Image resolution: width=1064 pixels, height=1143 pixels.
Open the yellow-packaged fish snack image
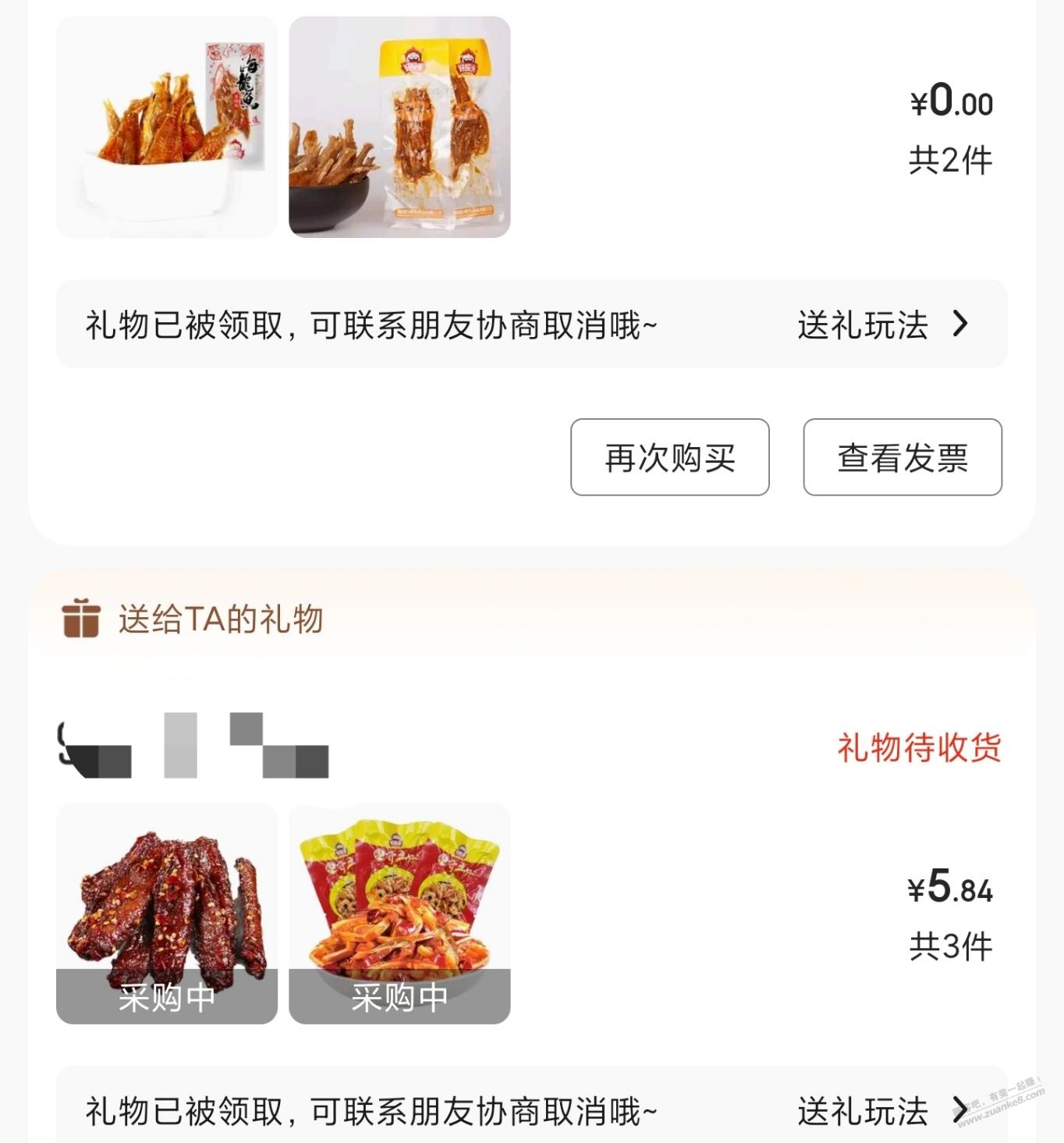point(399,127)
